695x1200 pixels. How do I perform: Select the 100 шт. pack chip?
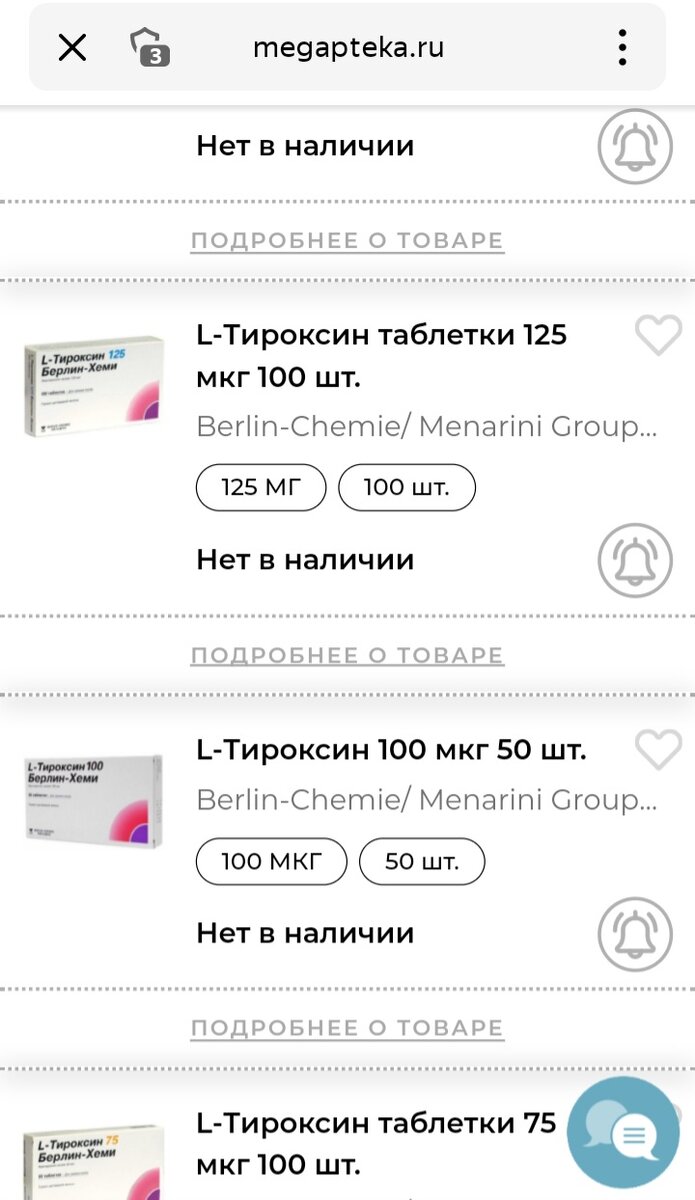coord(406,488)
